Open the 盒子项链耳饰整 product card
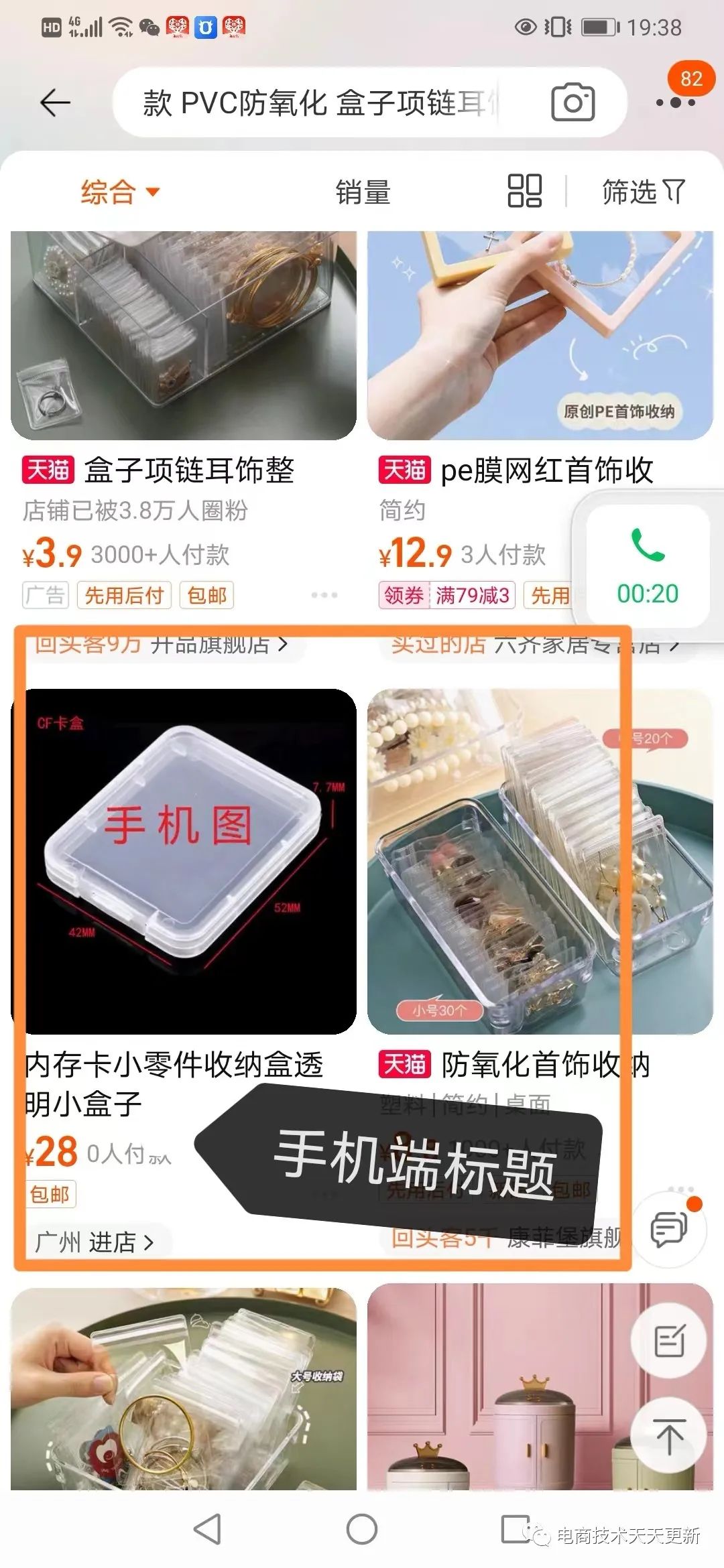This screenshot has width=724, height=1568. pos(183,335)
